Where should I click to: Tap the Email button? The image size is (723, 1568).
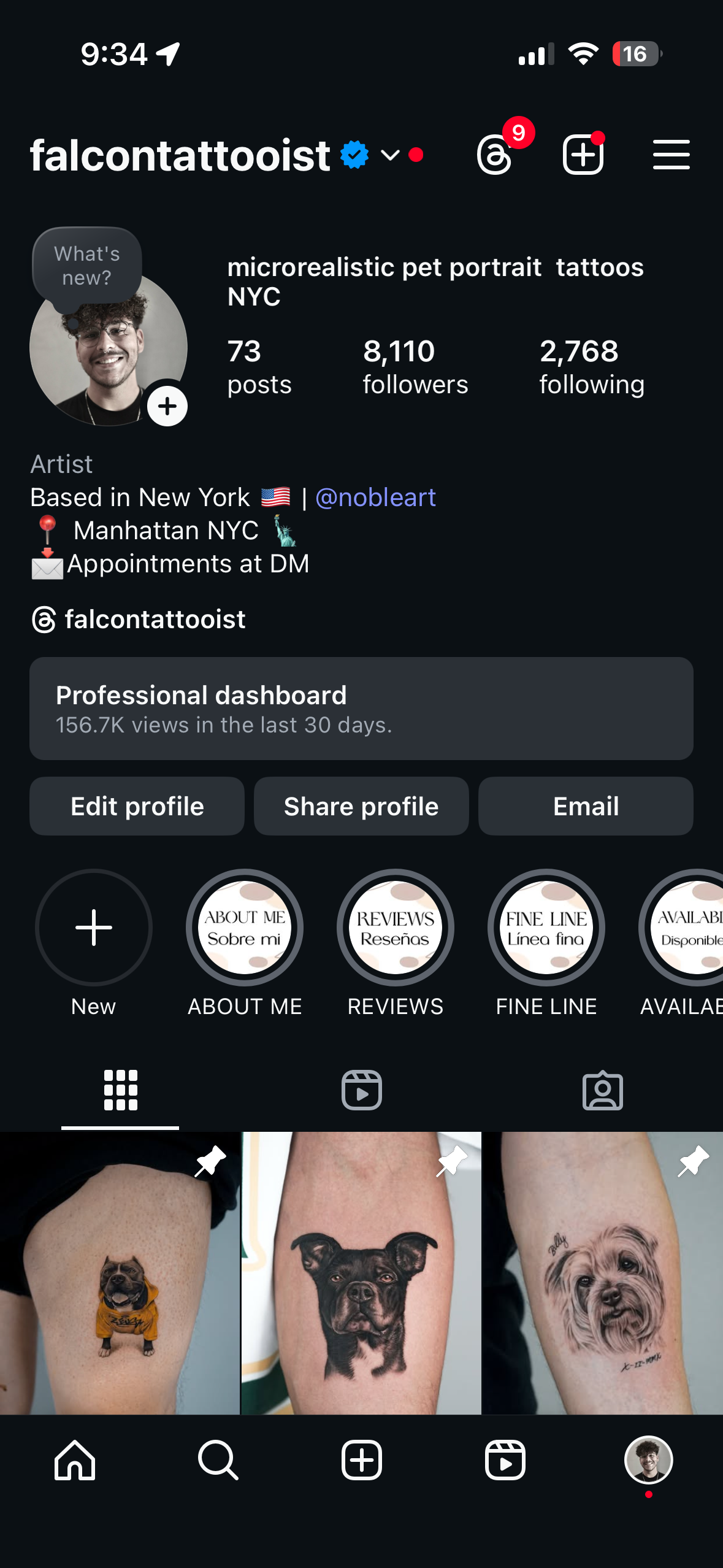pyautogui.click(x=586, y=806)
